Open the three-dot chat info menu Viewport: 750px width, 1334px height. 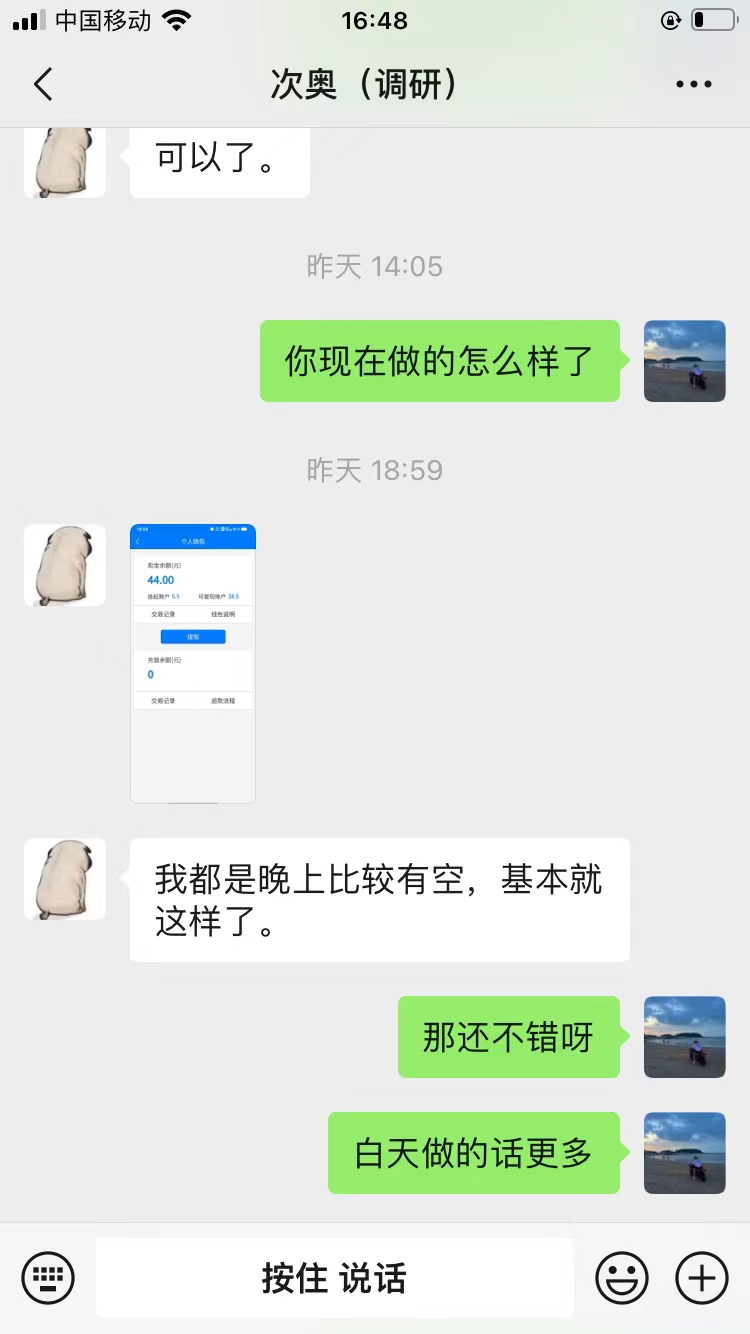pos(693,85)
